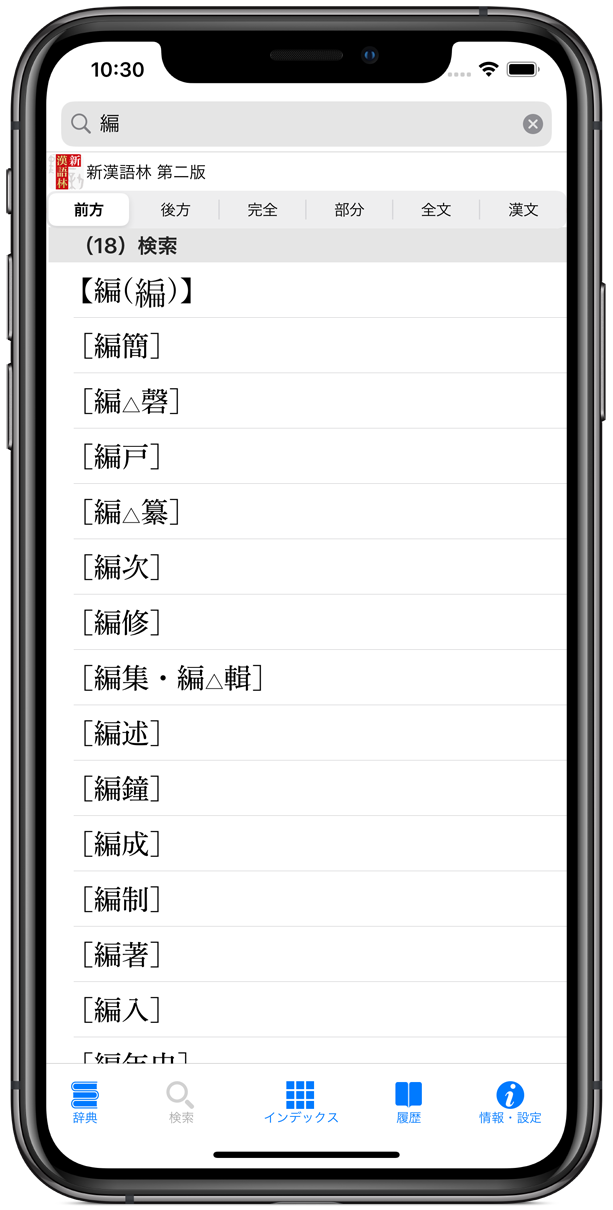Open the インデックス tab
This screenshot has height=1210, width=613.
(x=301, y=1102)
